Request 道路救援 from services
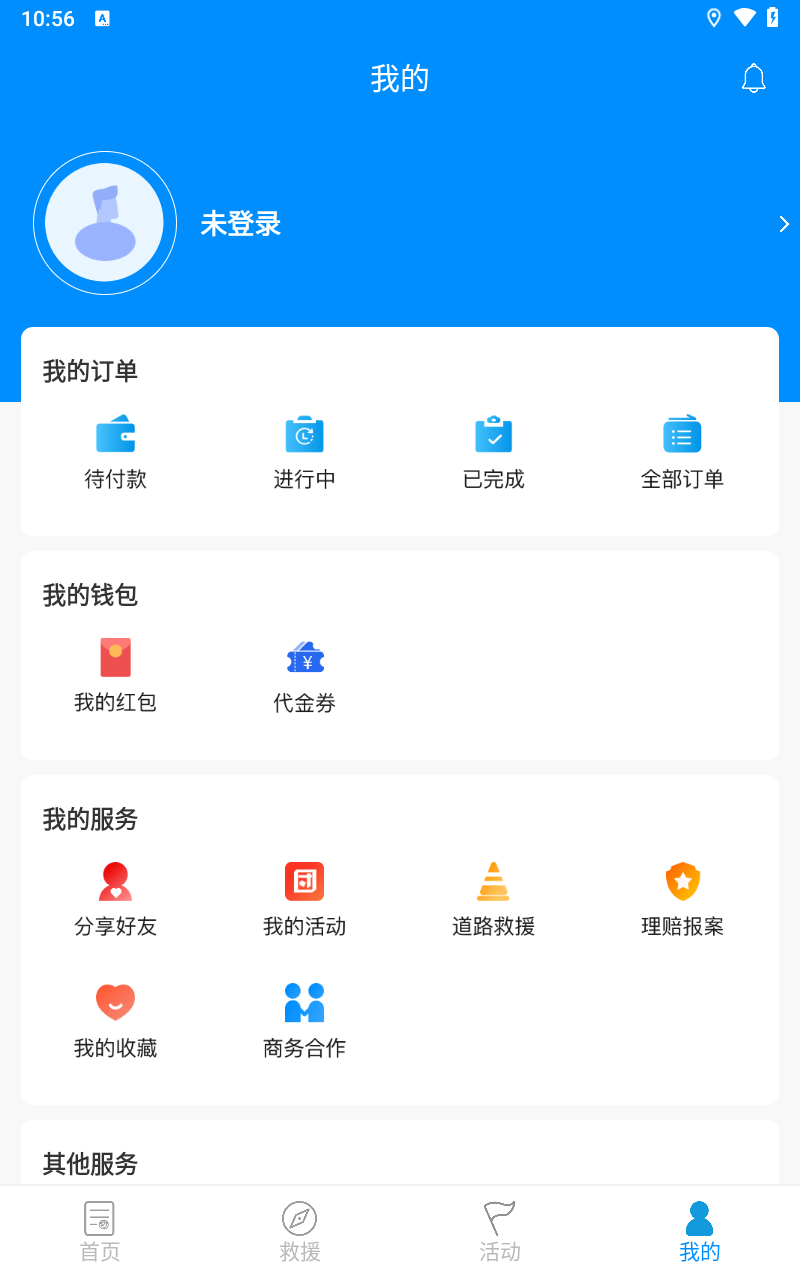This screenshot has width=800, height=1280. click(x=494, y=899)
